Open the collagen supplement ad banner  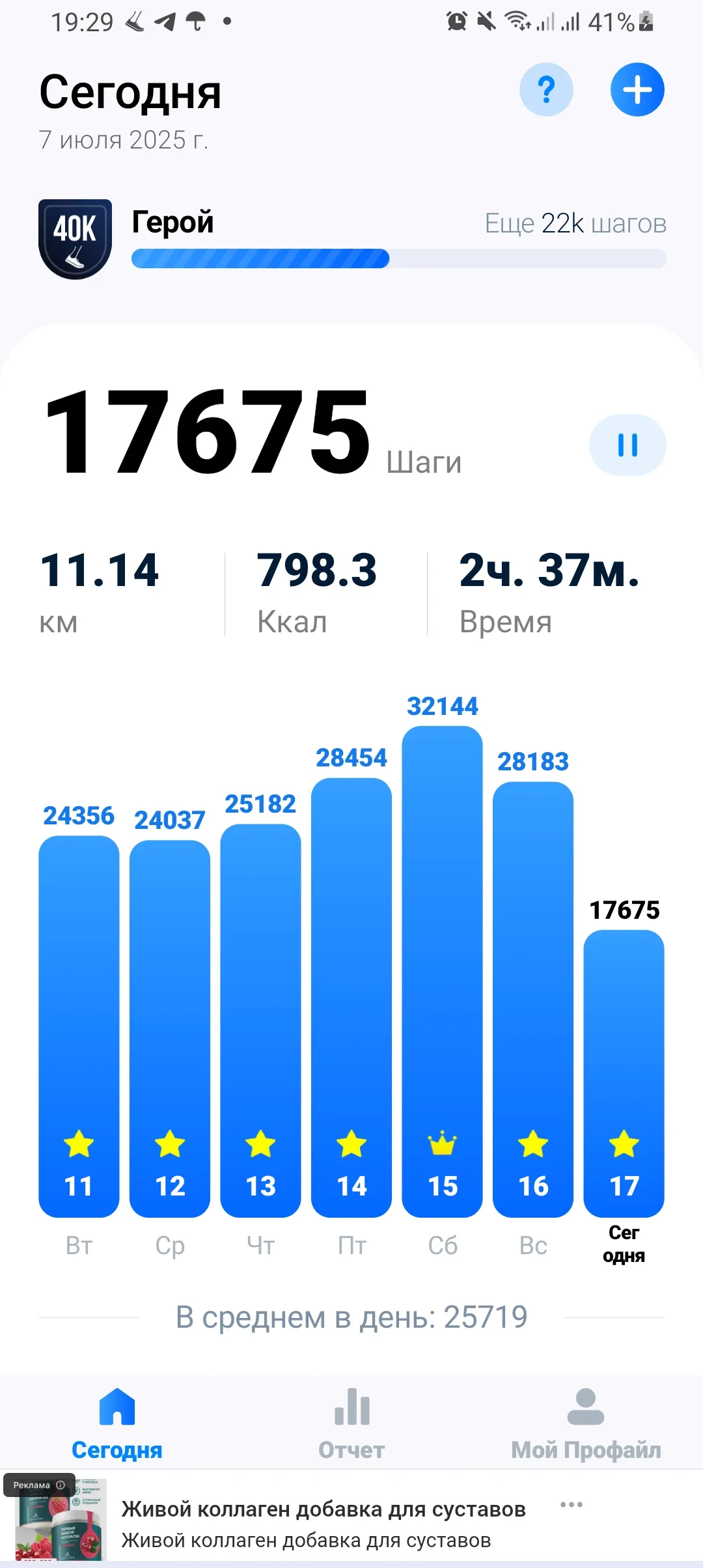[323, 1524]
